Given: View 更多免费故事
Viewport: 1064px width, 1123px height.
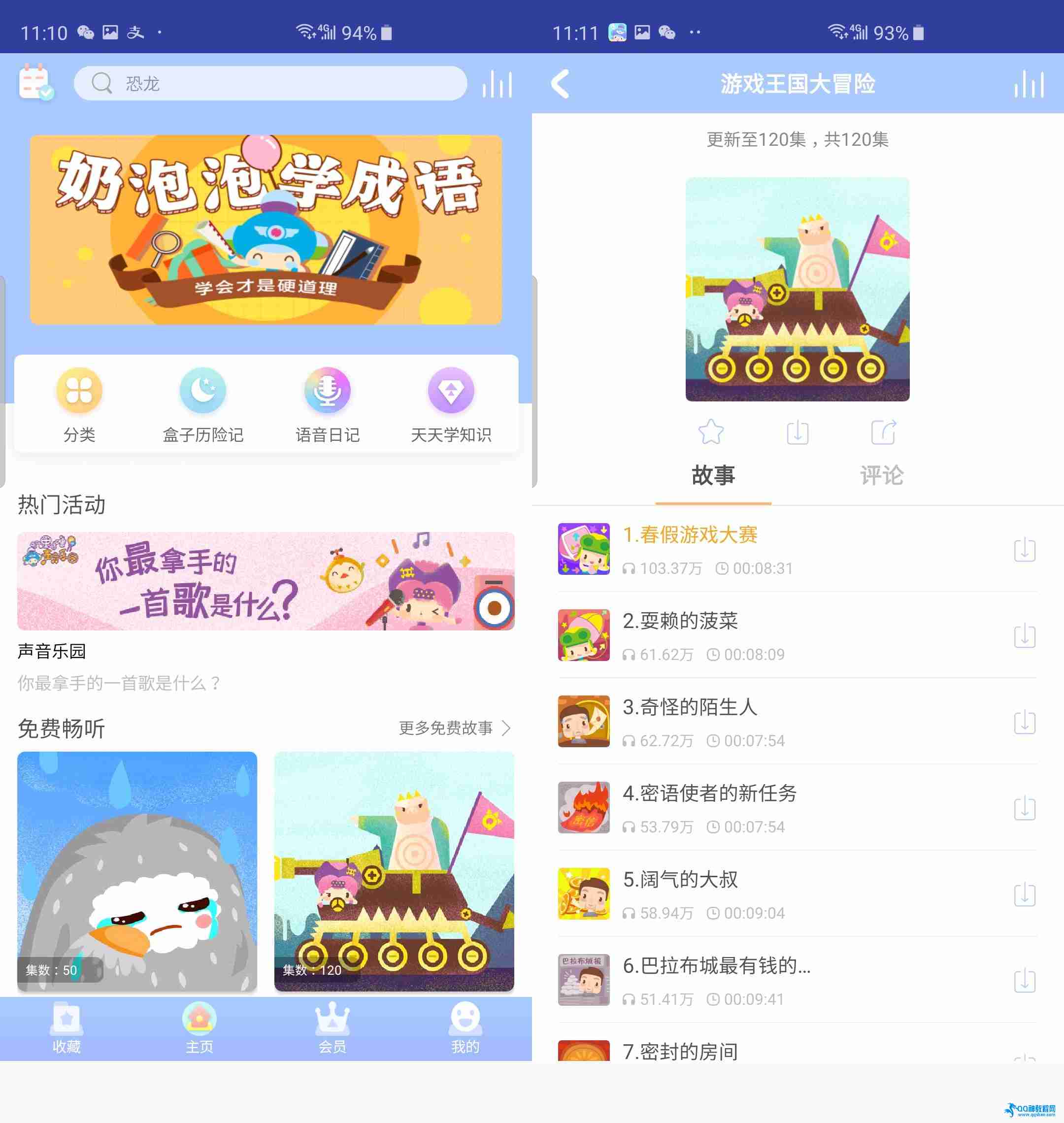Looking at the screenshot, I should click(x=454, y=727).
